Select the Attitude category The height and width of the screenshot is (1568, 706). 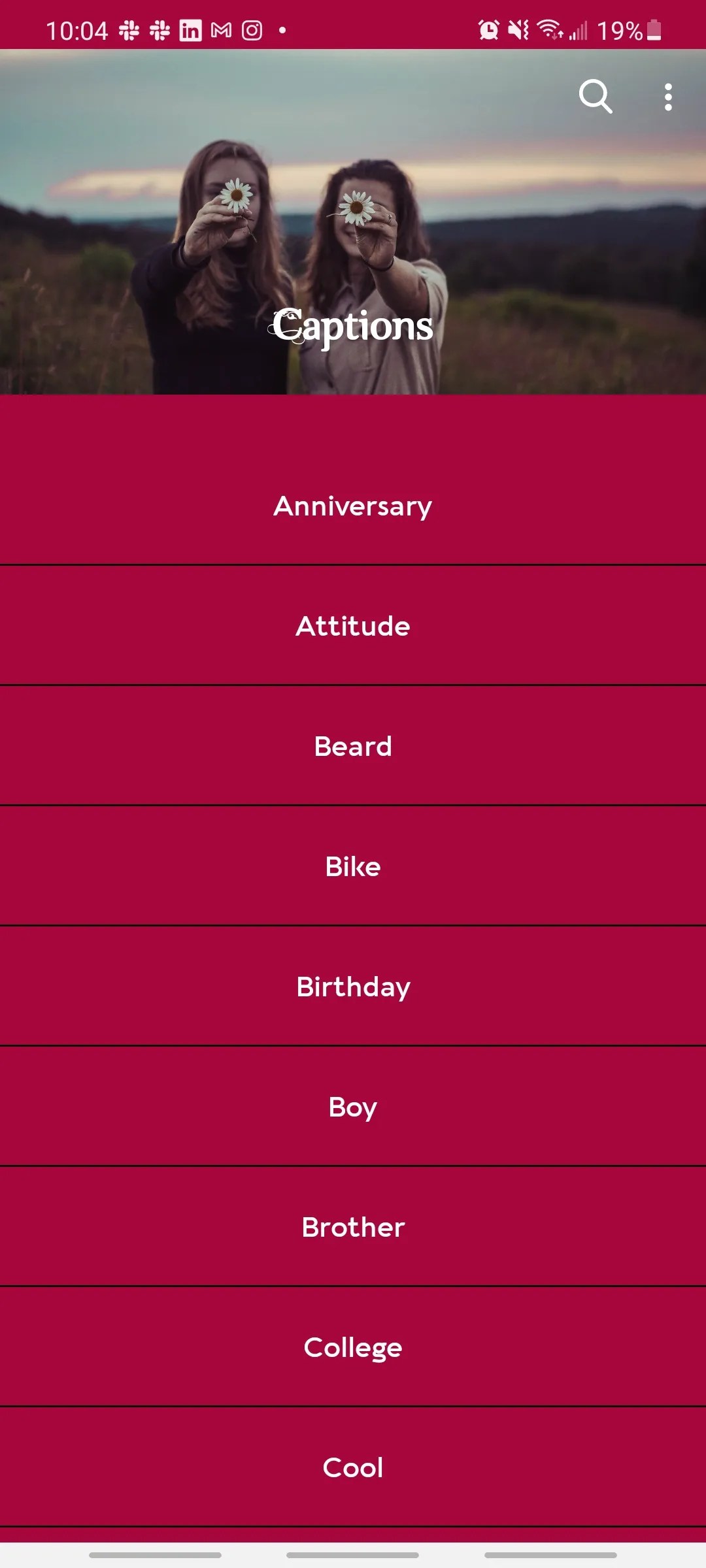[353, 626]
